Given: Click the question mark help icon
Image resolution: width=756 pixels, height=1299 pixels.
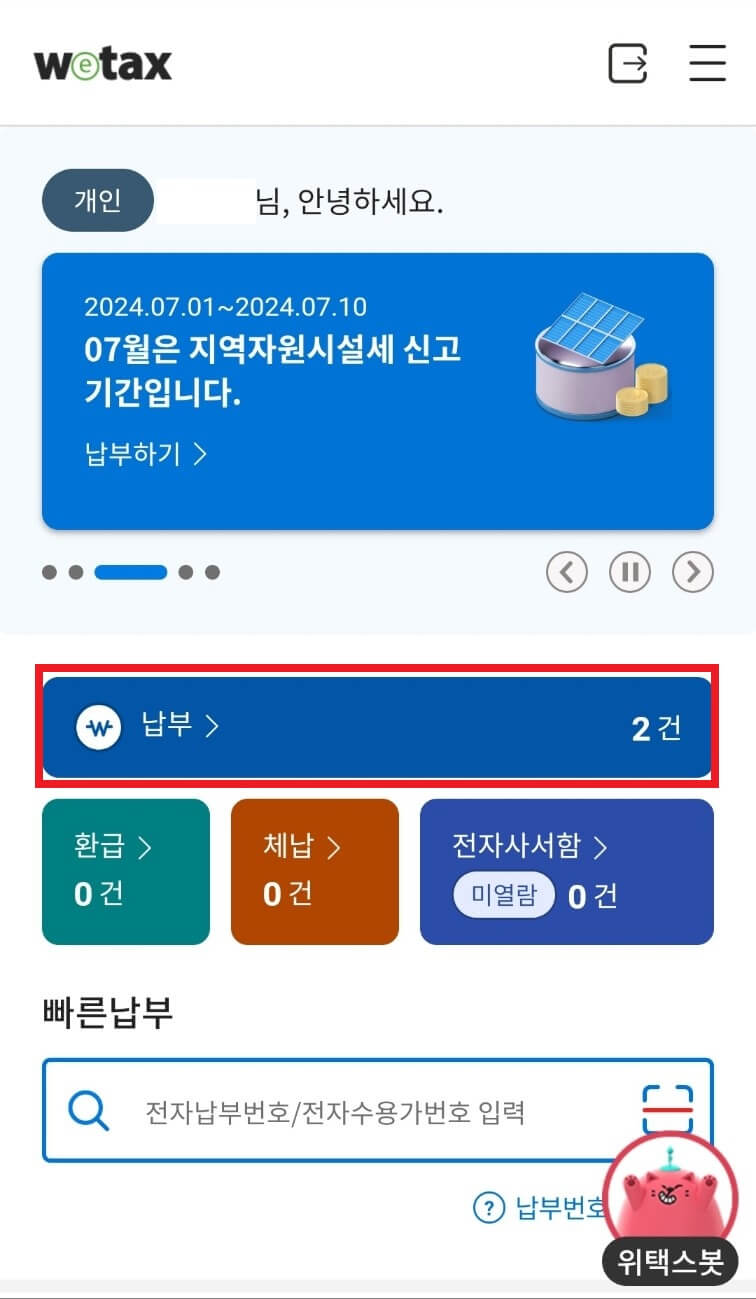Looking at the screenshot, I should [488, 1208].
